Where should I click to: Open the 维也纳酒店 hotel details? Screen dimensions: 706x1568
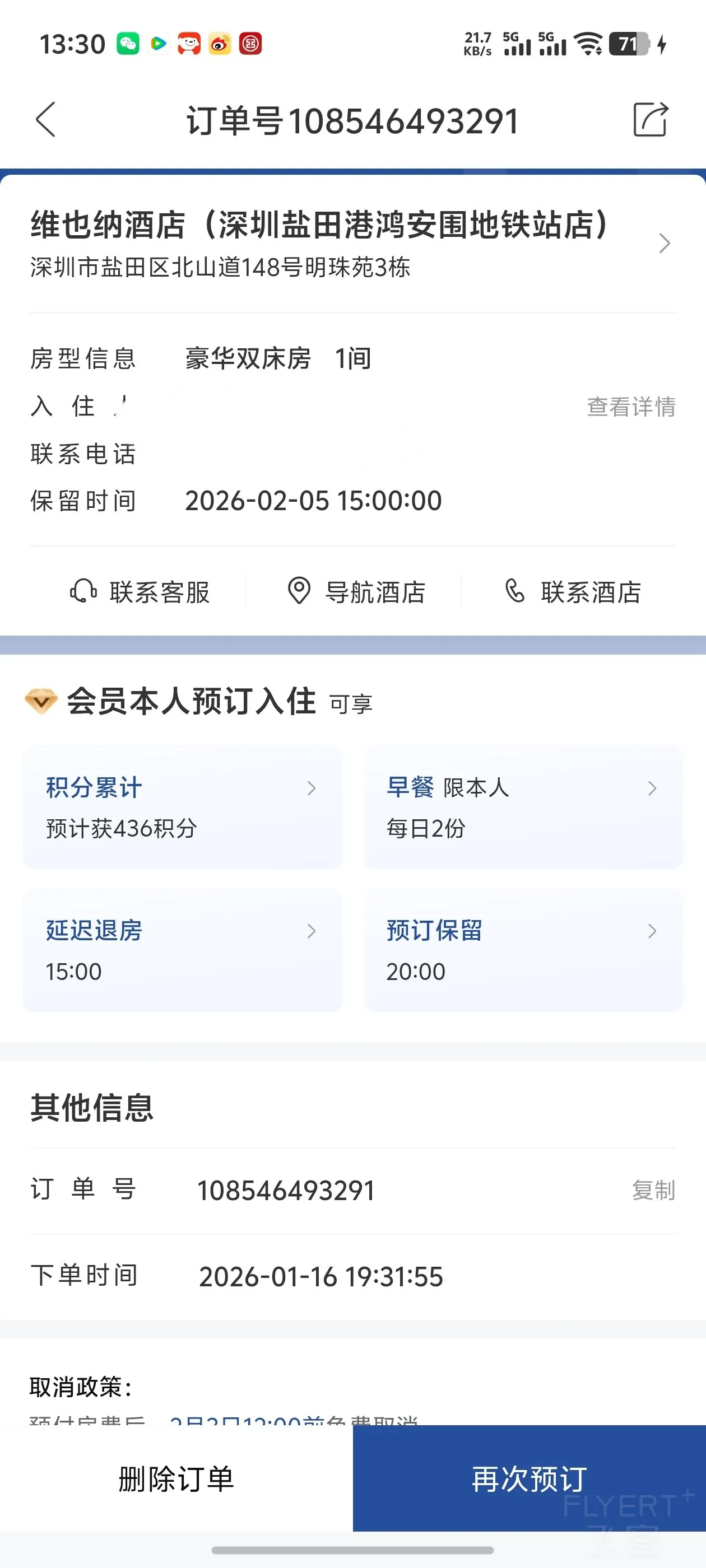(352, 244)
